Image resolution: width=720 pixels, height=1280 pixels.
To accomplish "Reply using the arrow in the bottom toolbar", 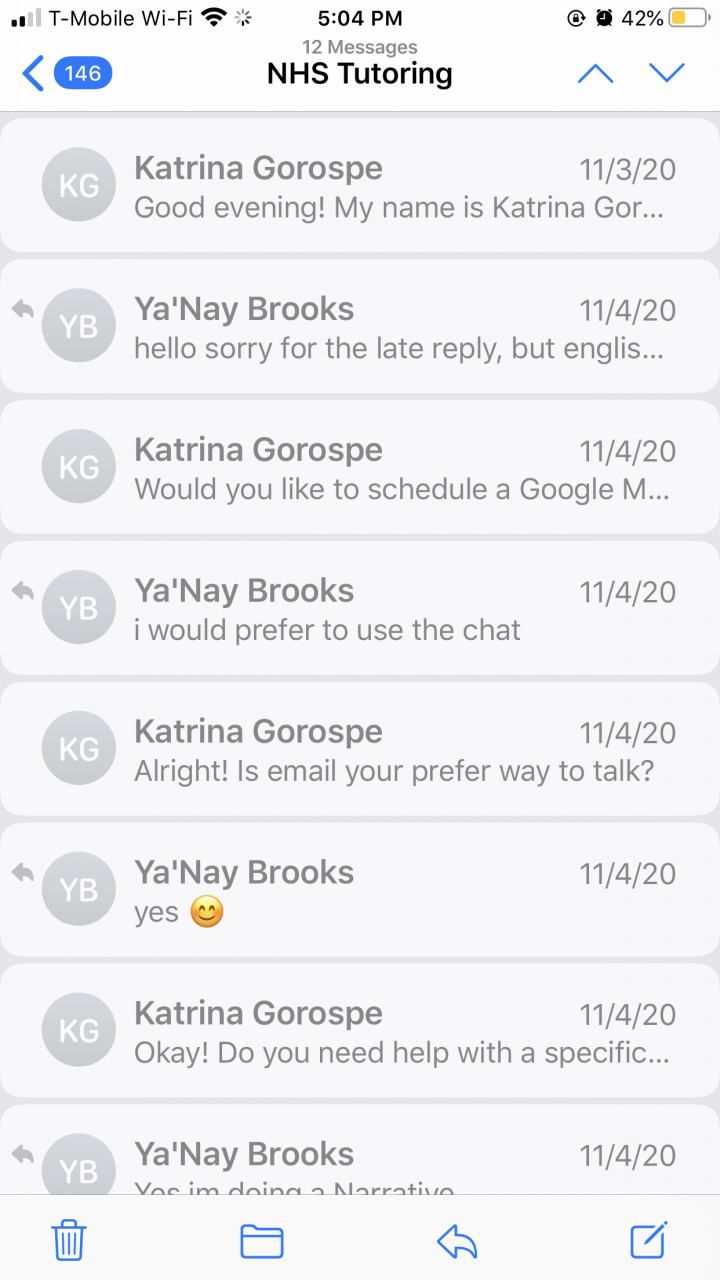I will click(x=457, y=1241).
